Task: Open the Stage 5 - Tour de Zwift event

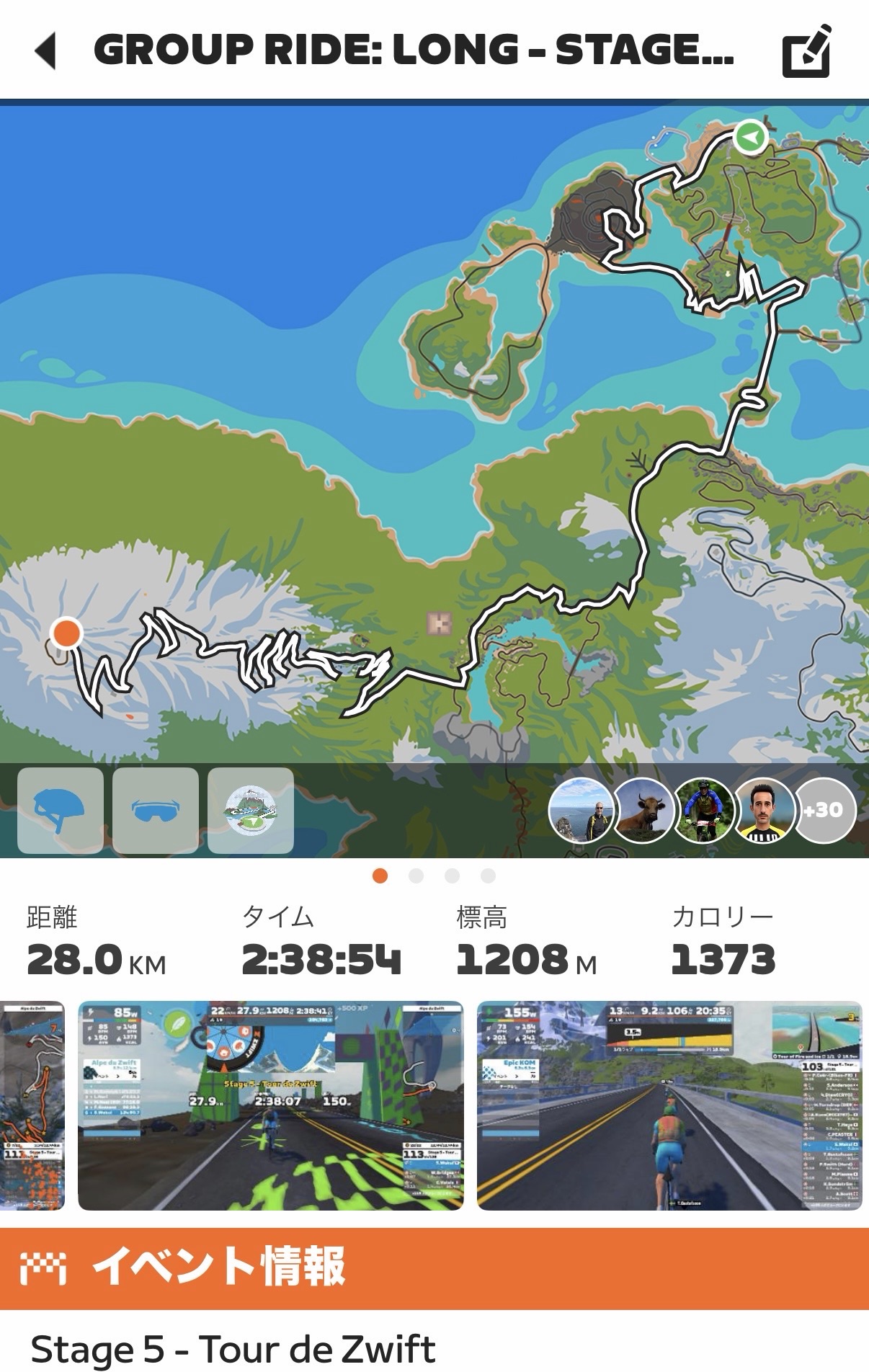Action: (233, 1349)
